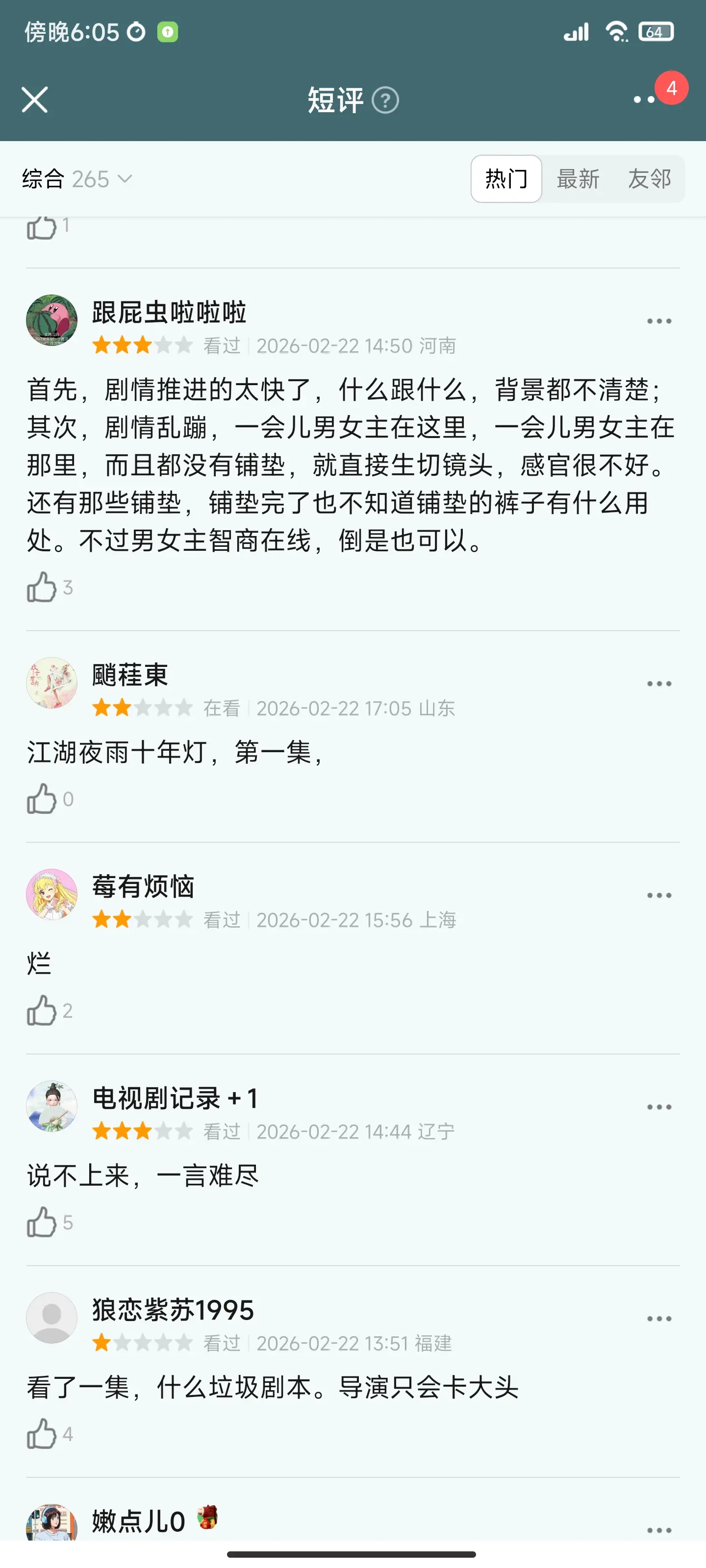
Task: Open 莓有烦恼's profile avatar
Action: coord(52,894)
